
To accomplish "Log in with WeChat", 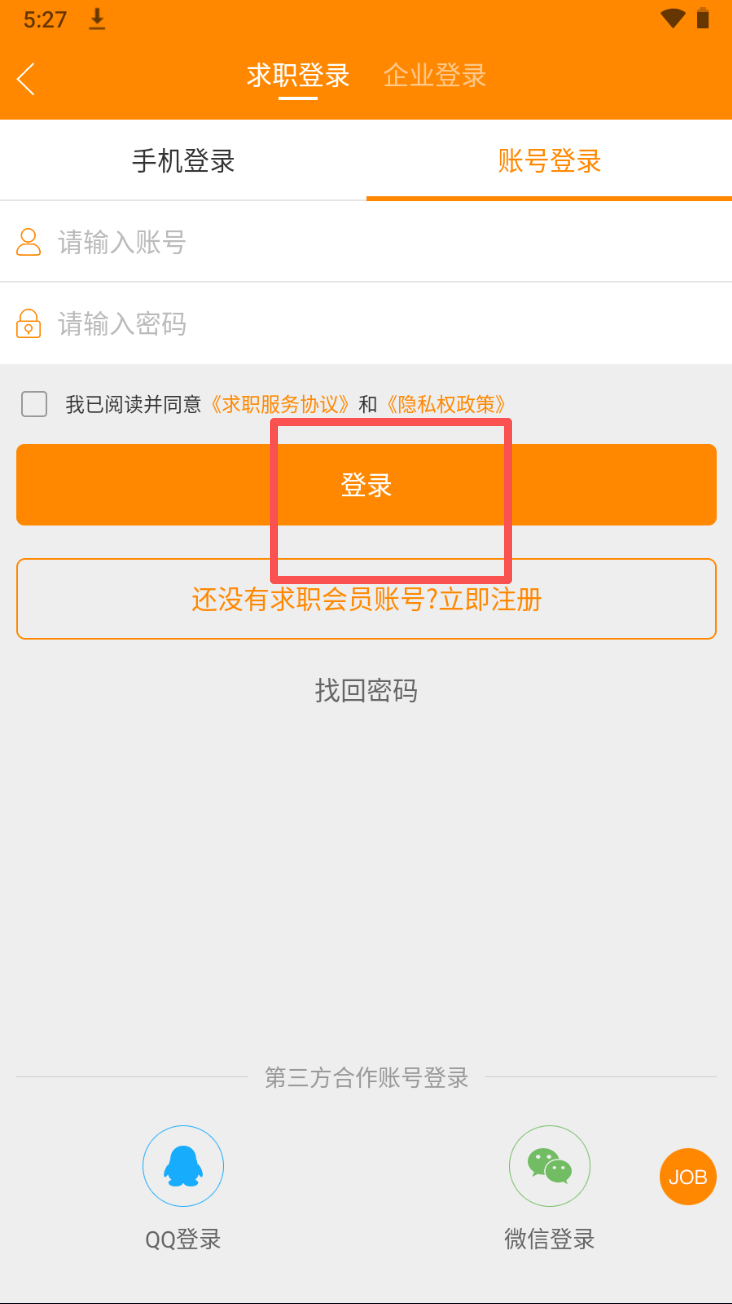I will (x=549, y=1167).
